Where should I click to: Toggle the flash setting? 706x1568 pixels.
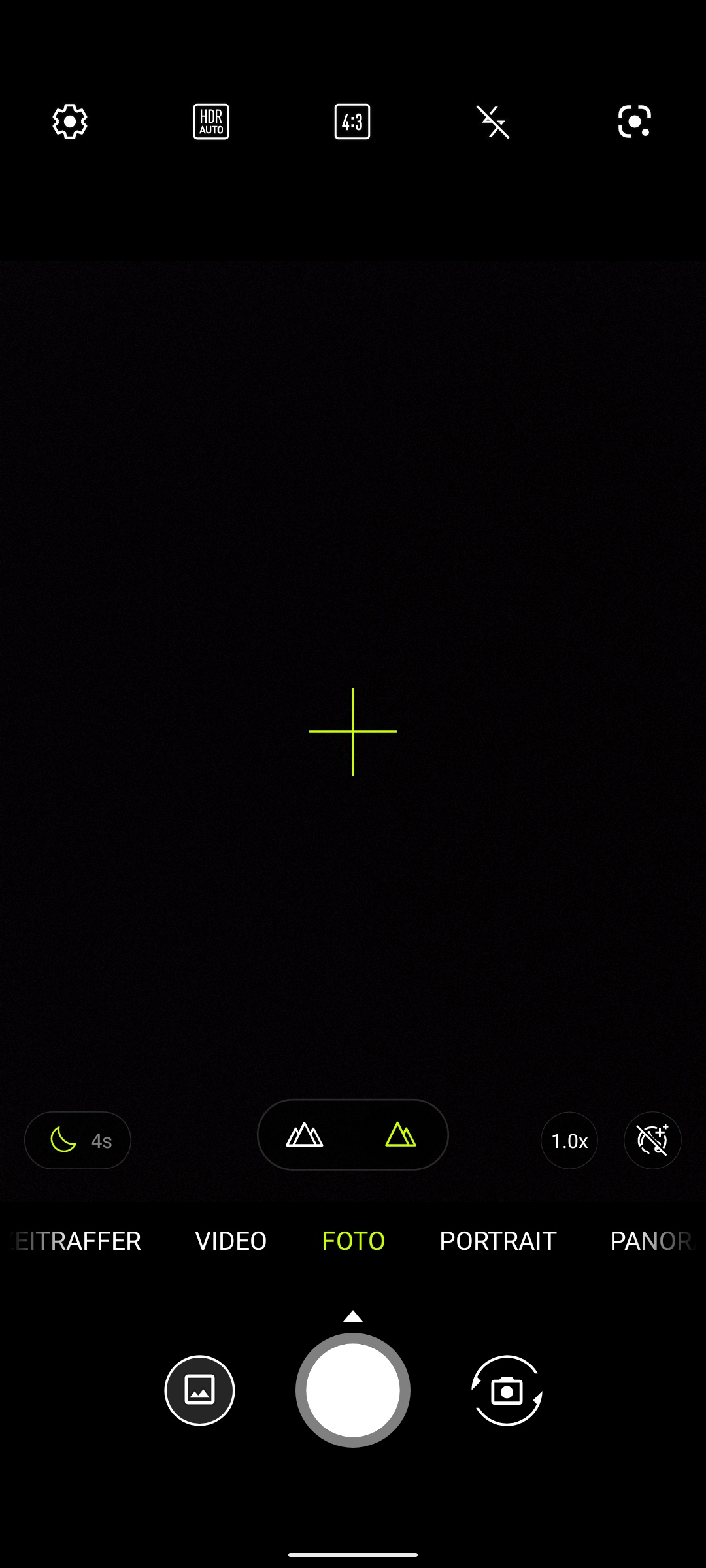pyautogui.click(x=494, y=122)
